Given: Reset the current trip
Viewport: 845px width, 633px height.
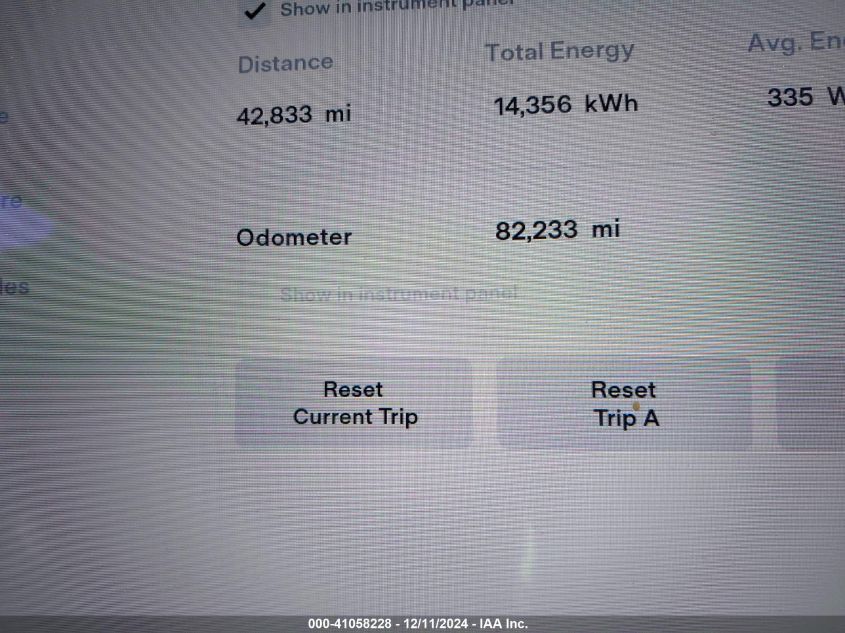Looking at the screenshot, I should 354,404.
